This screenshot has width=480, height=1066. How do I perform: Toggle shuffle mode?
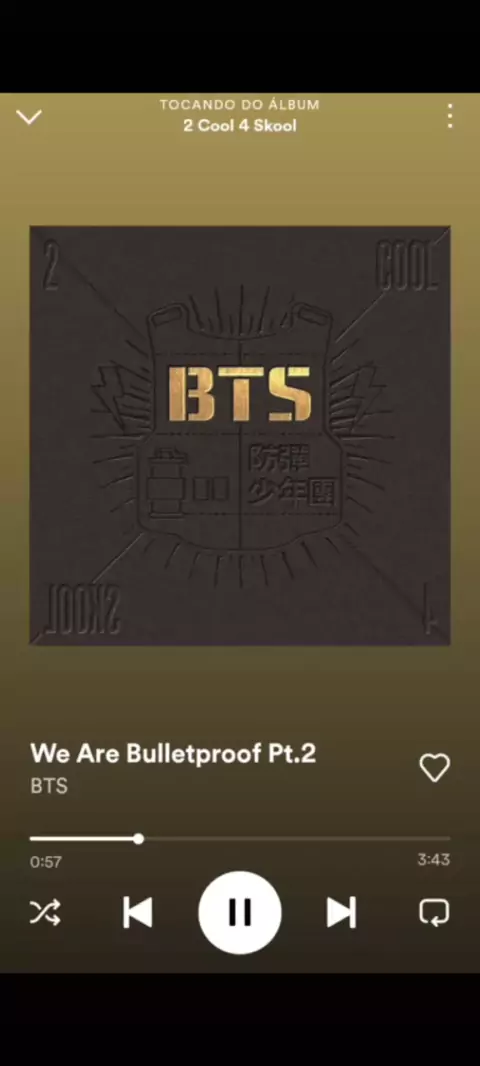pyautogui.click(x=45, y=912)
